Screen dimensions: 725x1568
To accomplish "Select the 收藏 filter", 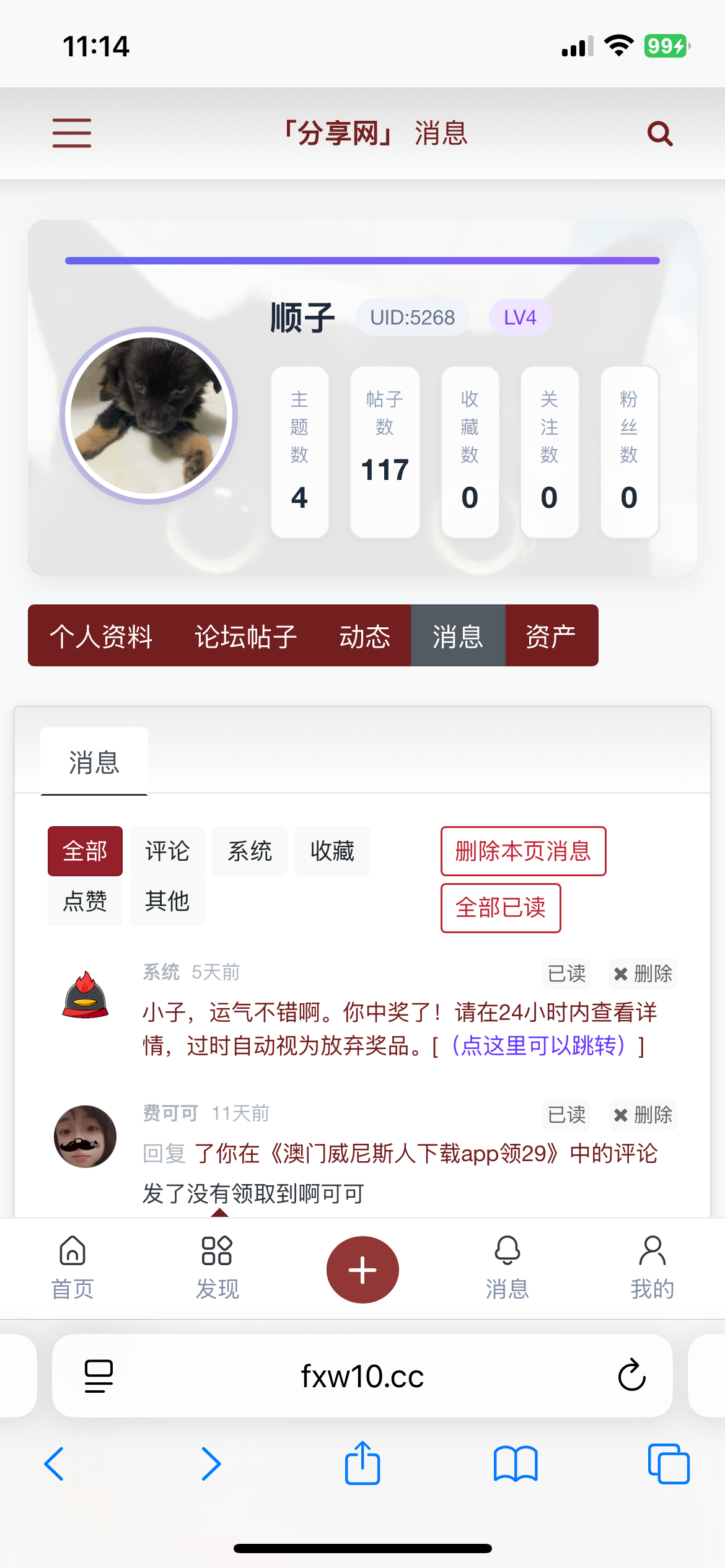I will [332, 851].
